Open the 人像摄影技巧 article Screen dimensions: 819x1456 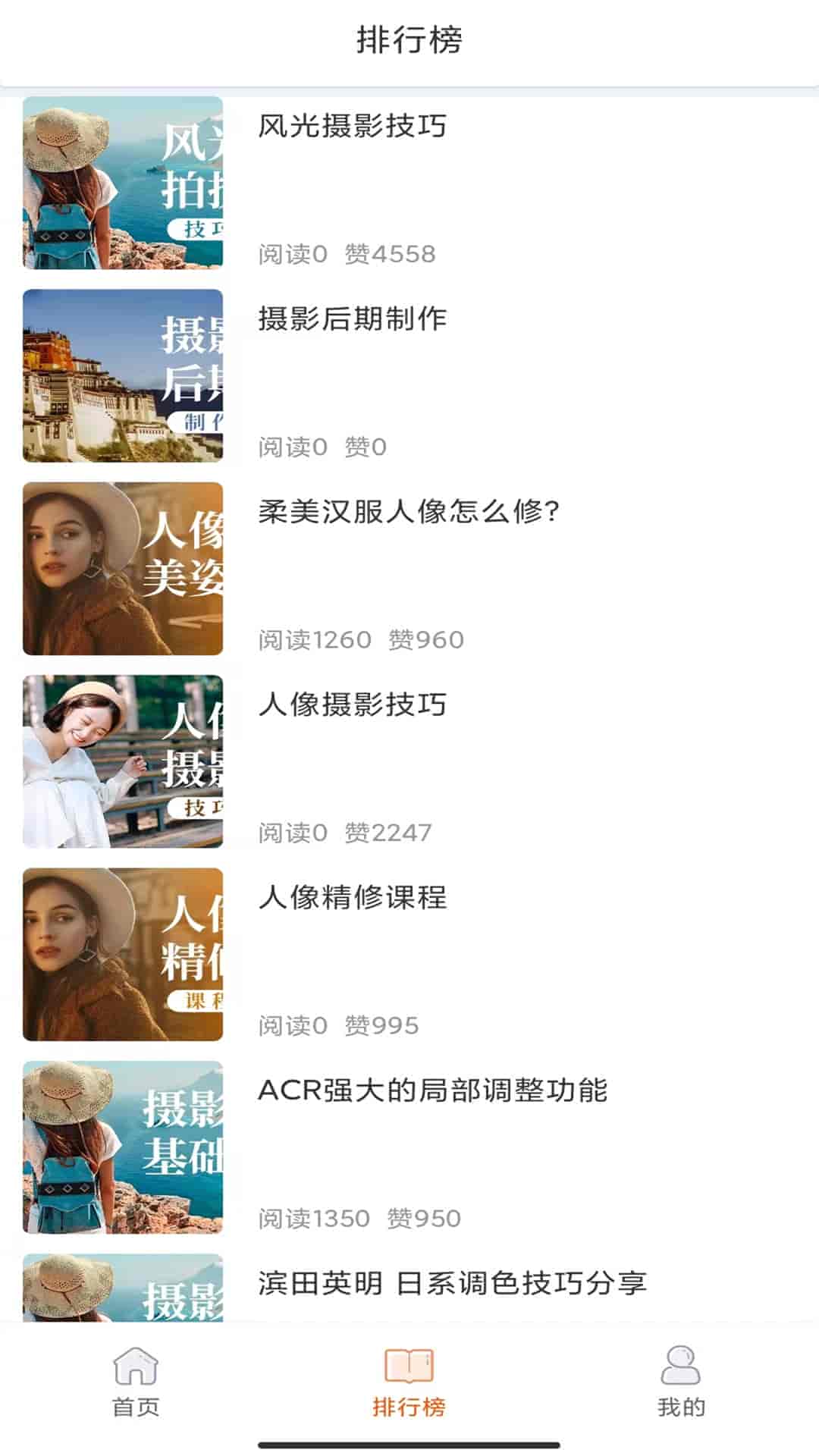(352, 705)
